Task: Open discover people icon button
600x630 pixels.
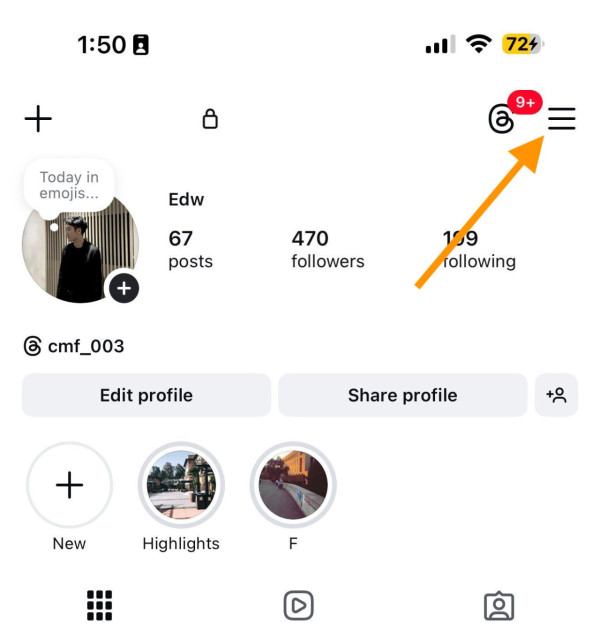Action: (x=556, y=395)
